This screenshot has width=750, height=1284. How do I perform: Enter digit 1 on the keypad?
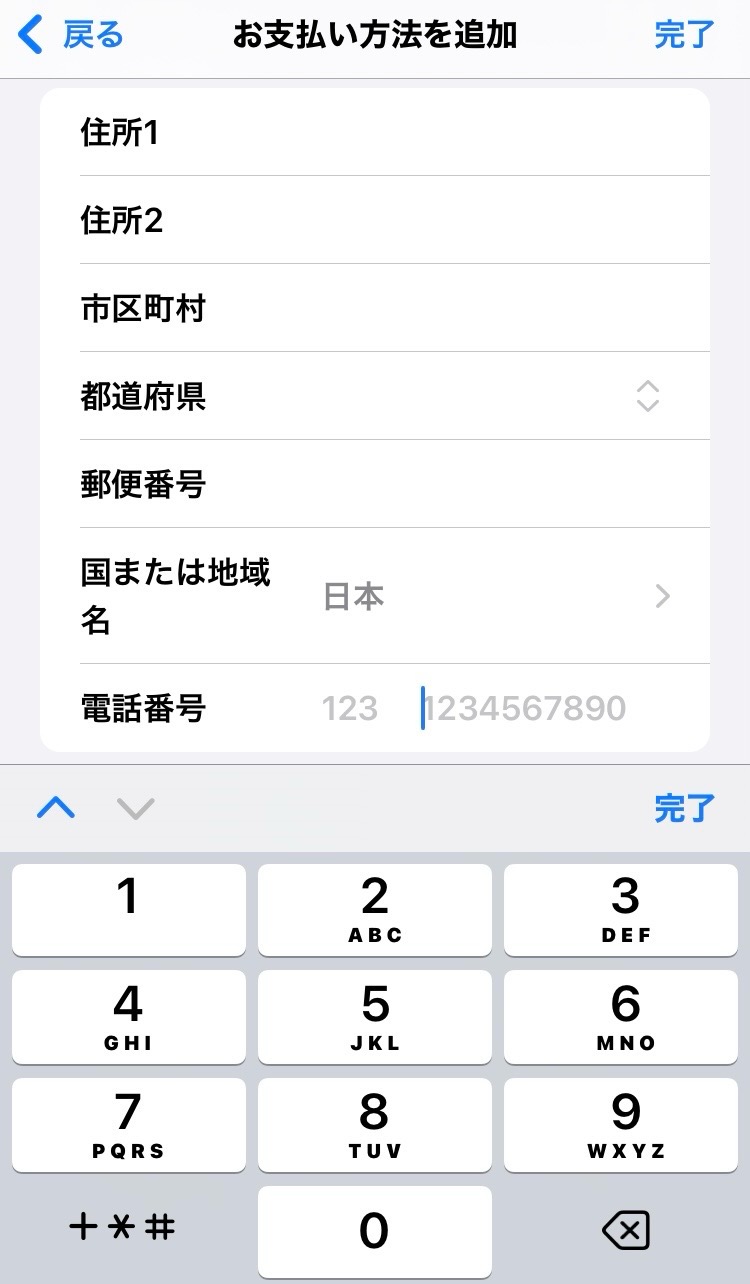128,910
